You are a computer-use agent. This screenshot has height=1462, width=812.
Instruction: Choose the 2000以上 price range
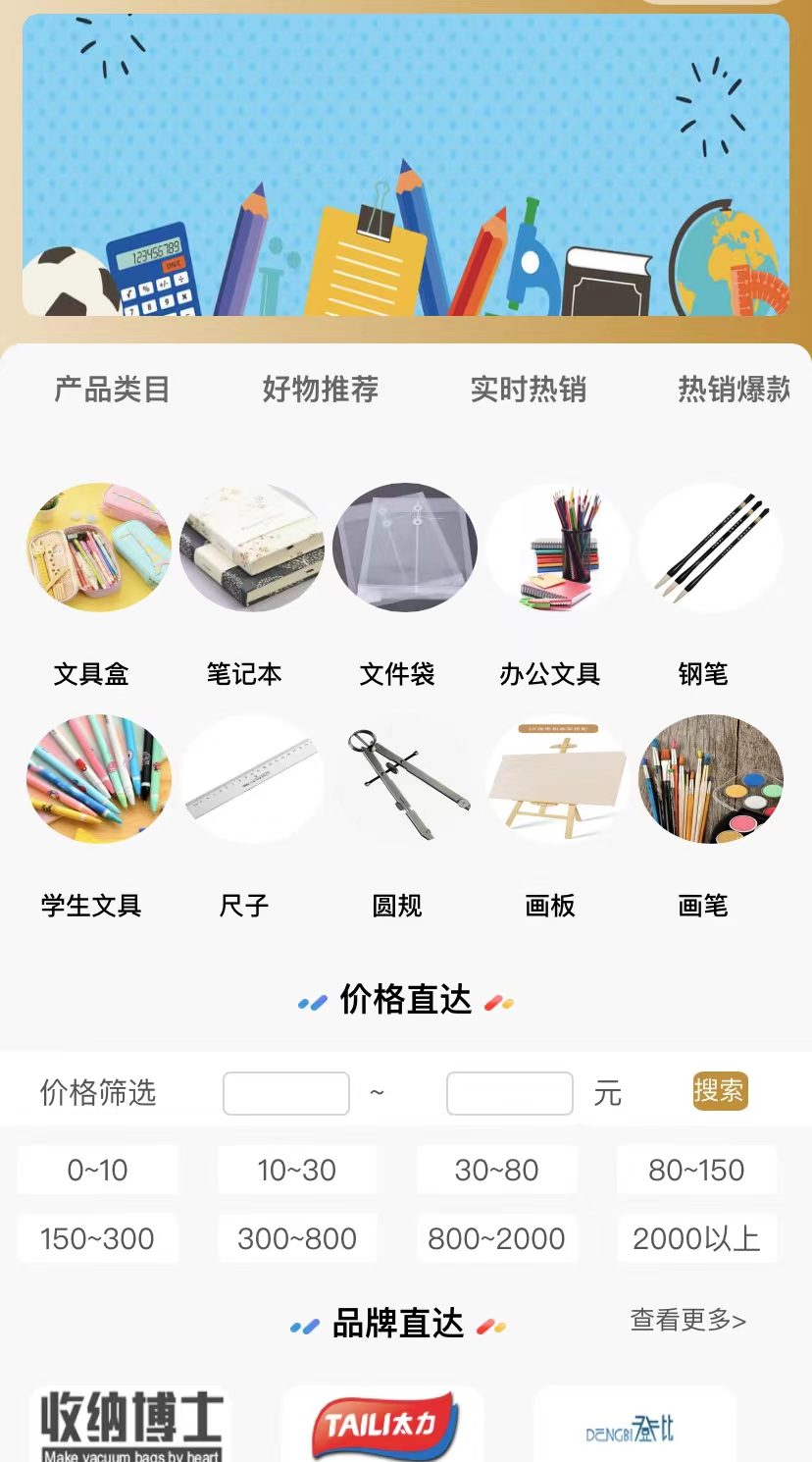696,1238
